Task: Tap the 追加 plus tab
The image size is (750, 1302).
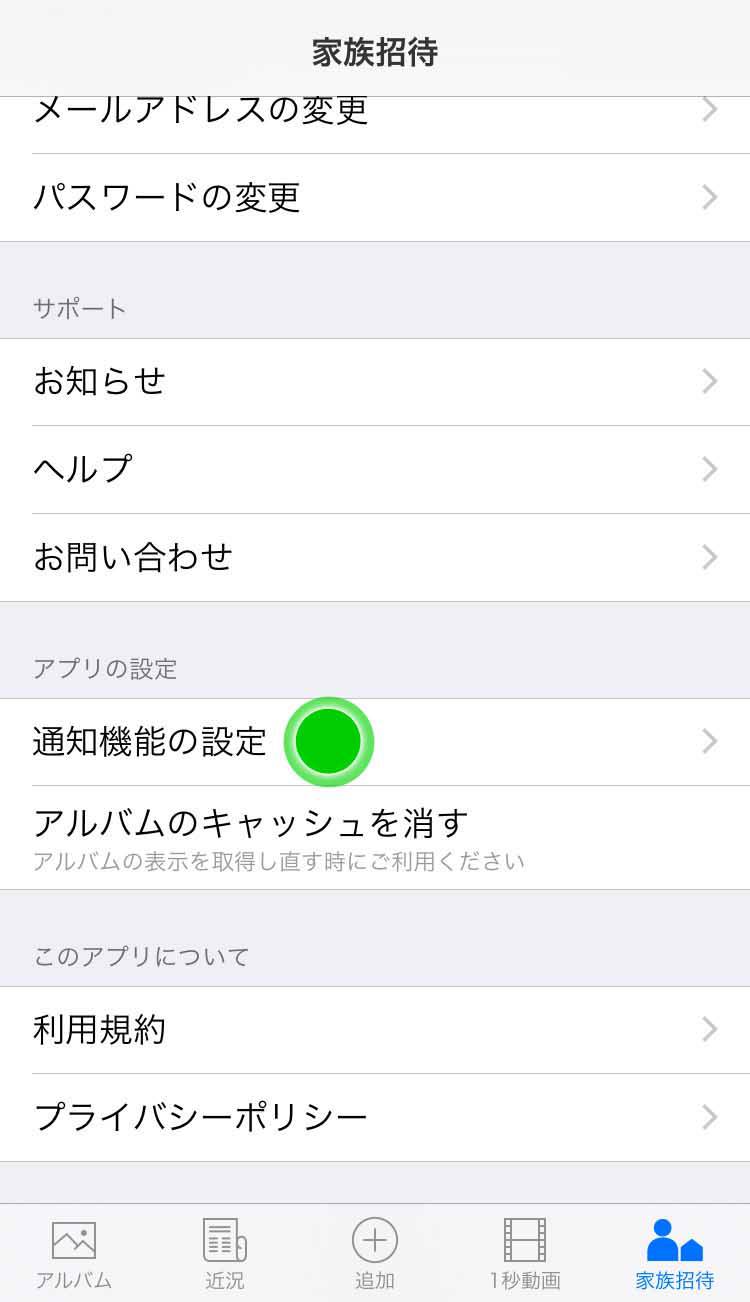Action: pos(375,1253)
